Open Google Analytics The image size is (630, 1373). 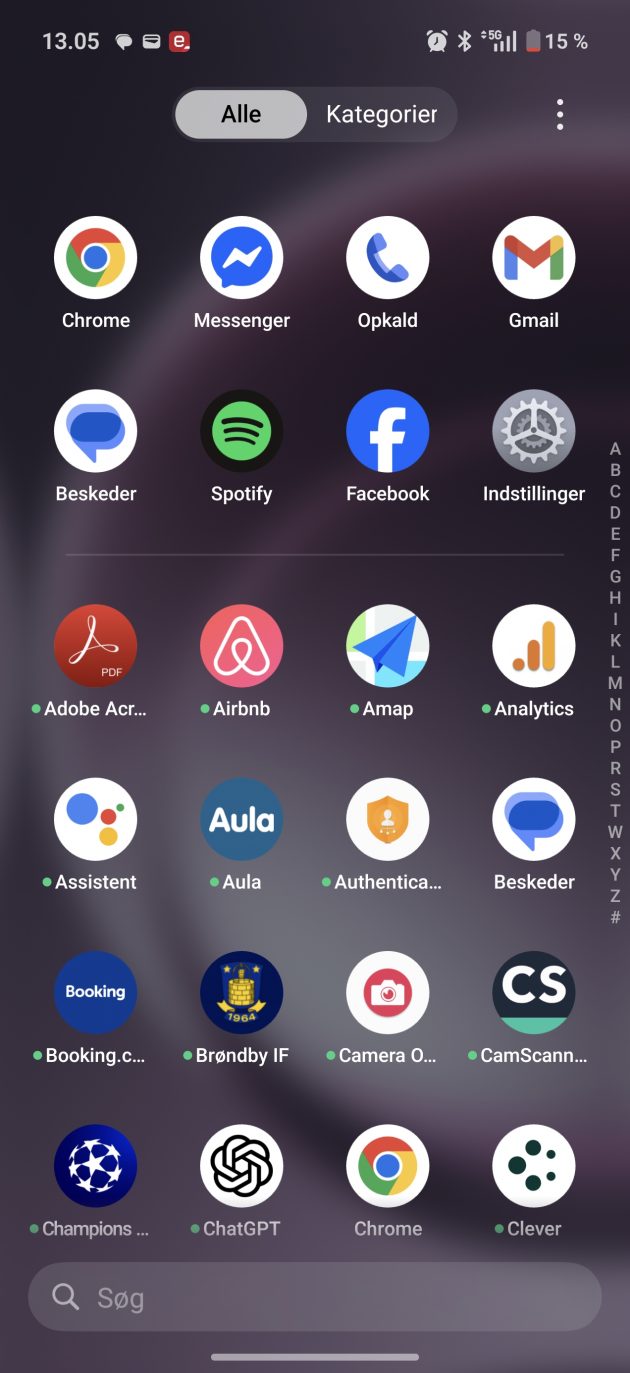(533, 646)
